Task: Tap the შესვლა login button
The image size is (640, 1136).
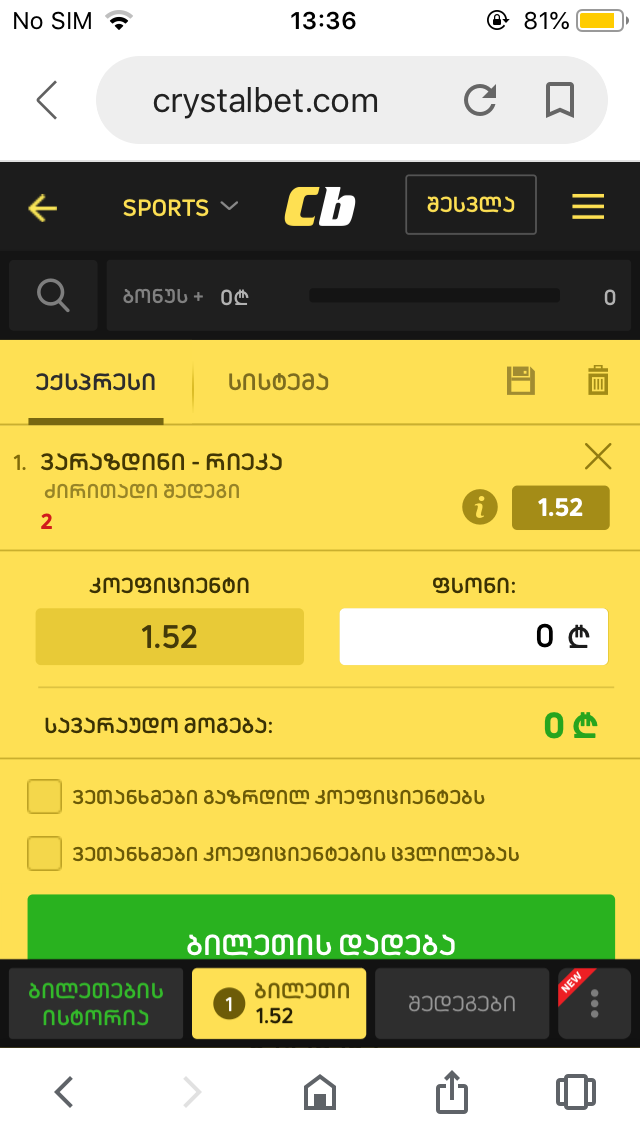Action: [x=470, y=205]
